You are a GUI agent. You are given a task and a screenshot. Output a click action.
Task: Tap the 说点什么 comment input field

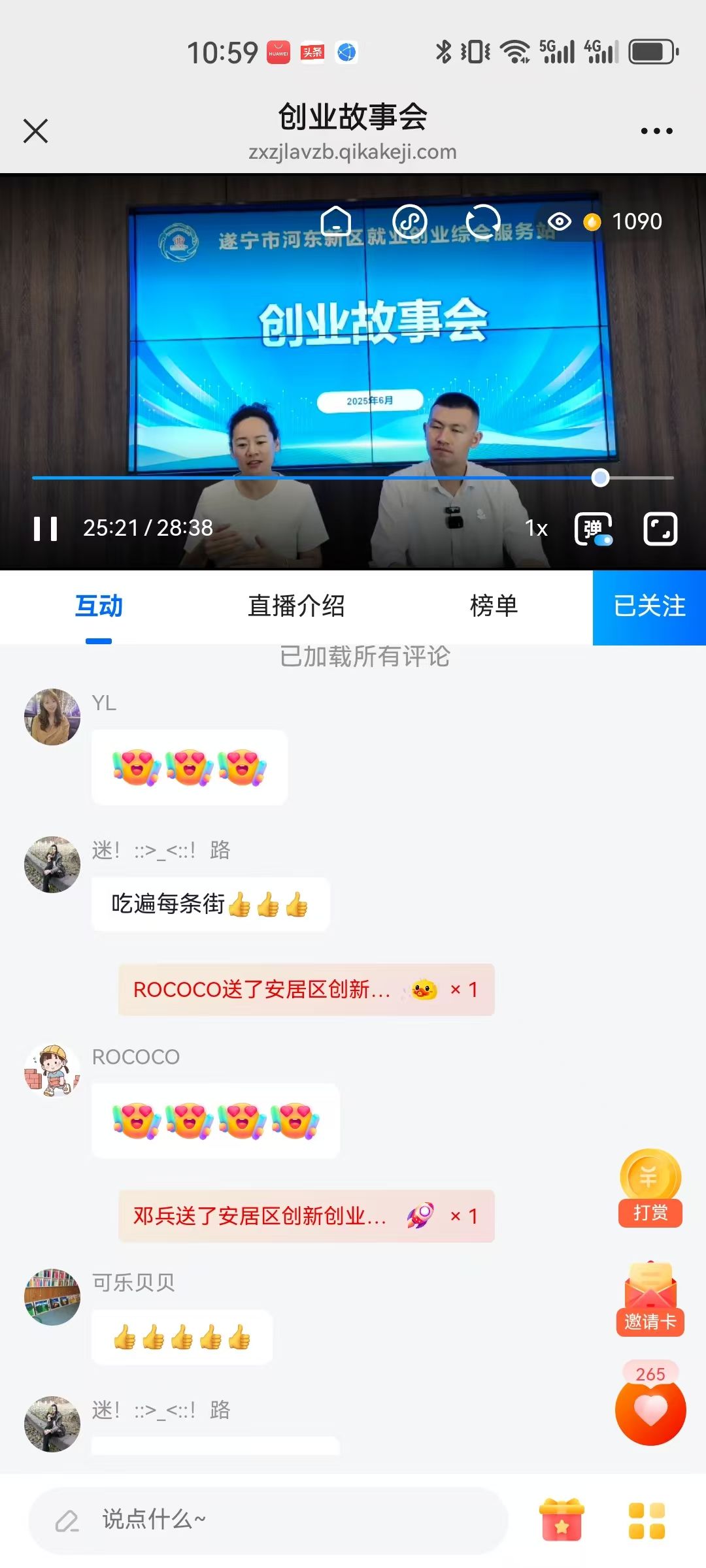[268, 1520]
